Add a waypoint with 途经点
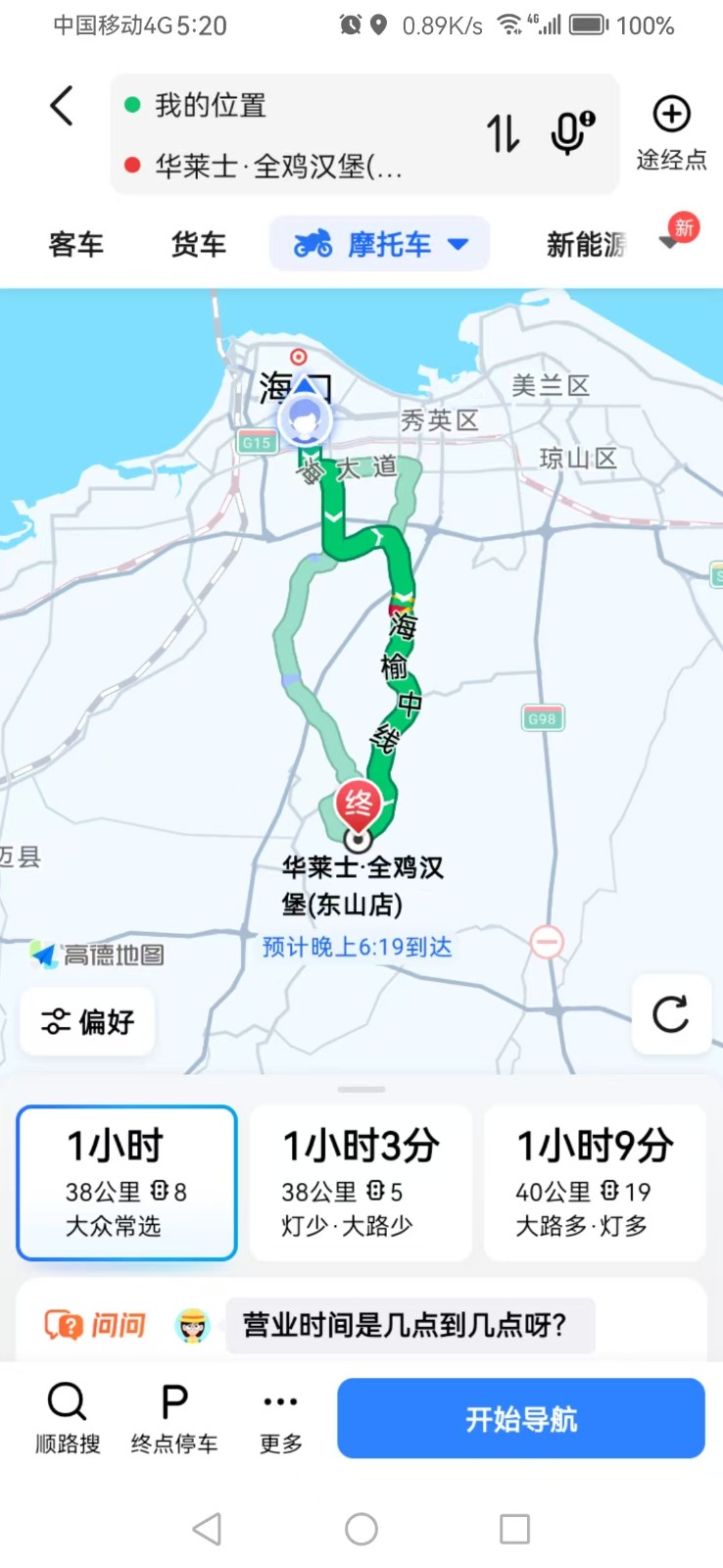The height and width of the screenshot is (1568, 723). pyautogui.click(x=671, y=133)
